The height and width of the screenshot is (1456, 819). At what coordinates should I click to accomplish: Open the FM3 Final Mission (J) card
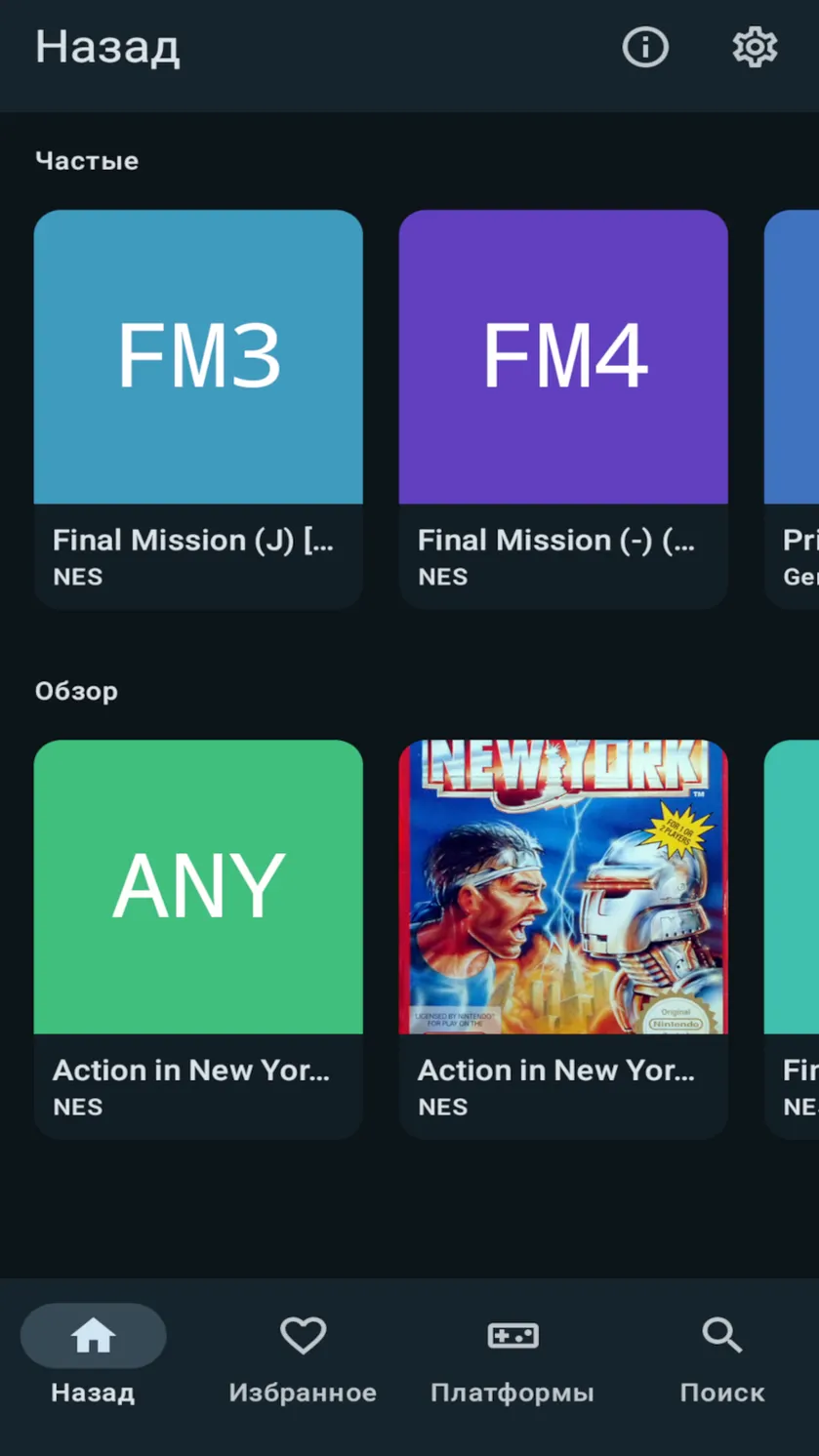coord(198,409)
